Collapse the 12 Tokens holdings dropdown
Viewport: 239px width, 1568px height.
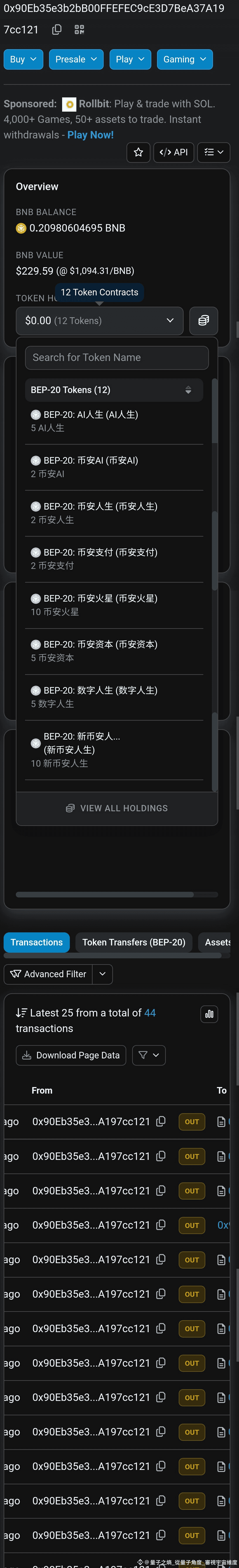click(99, 321)
